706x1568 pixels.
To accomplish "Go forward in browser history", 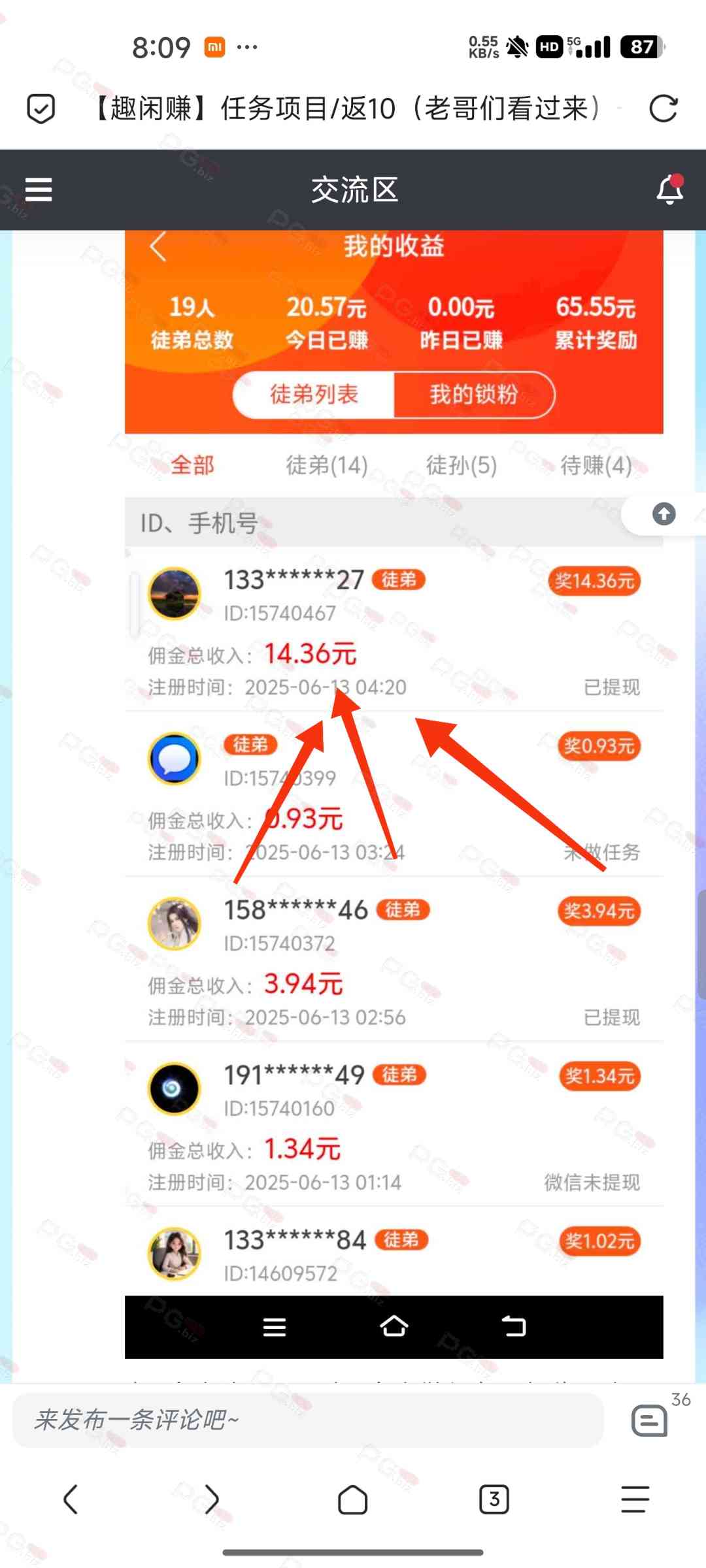I will pos(212,1499).
